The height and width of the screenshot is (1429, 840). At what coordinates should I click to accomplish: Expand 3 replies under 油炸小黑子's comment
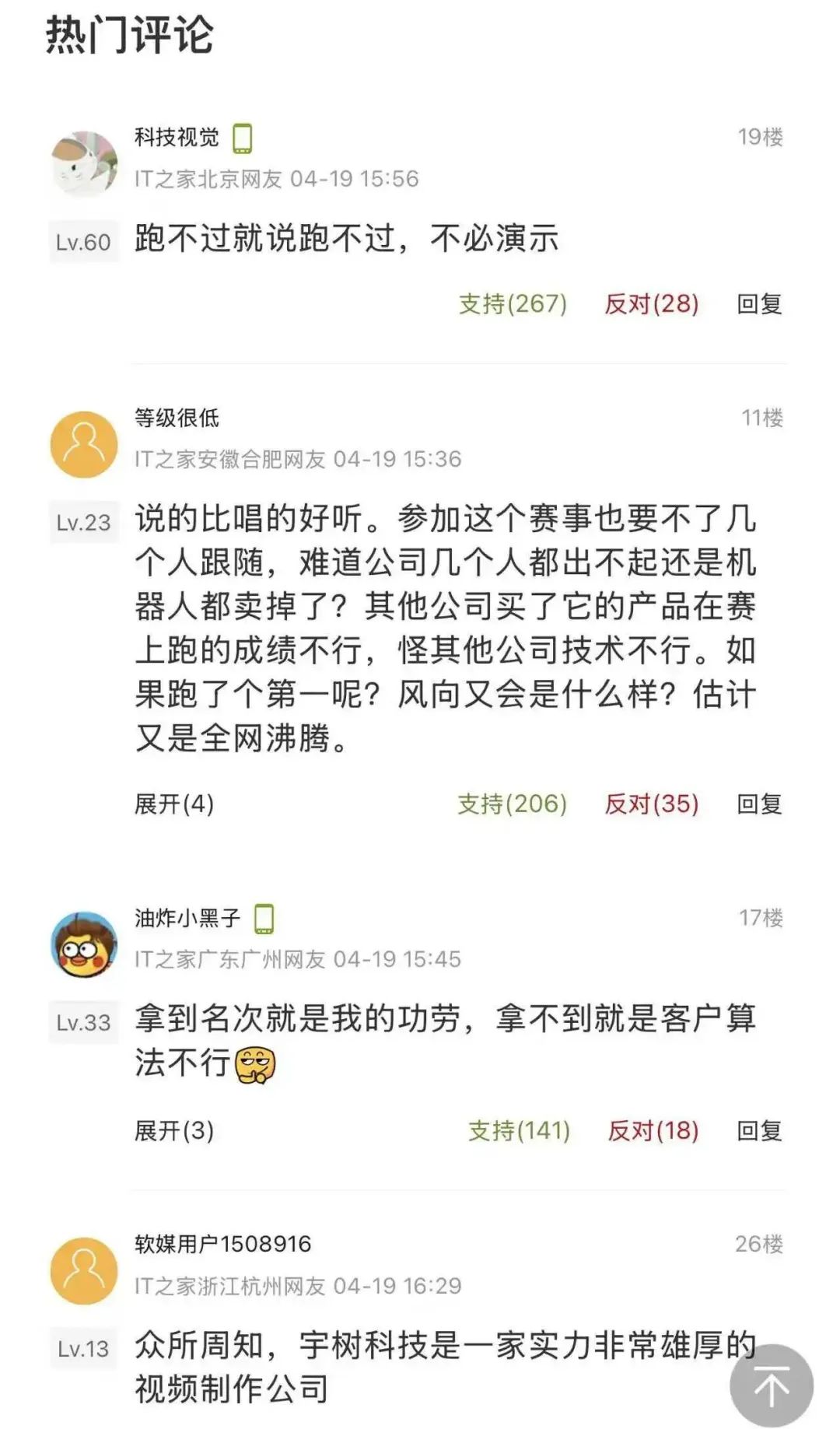click(x=174, y=1130)
